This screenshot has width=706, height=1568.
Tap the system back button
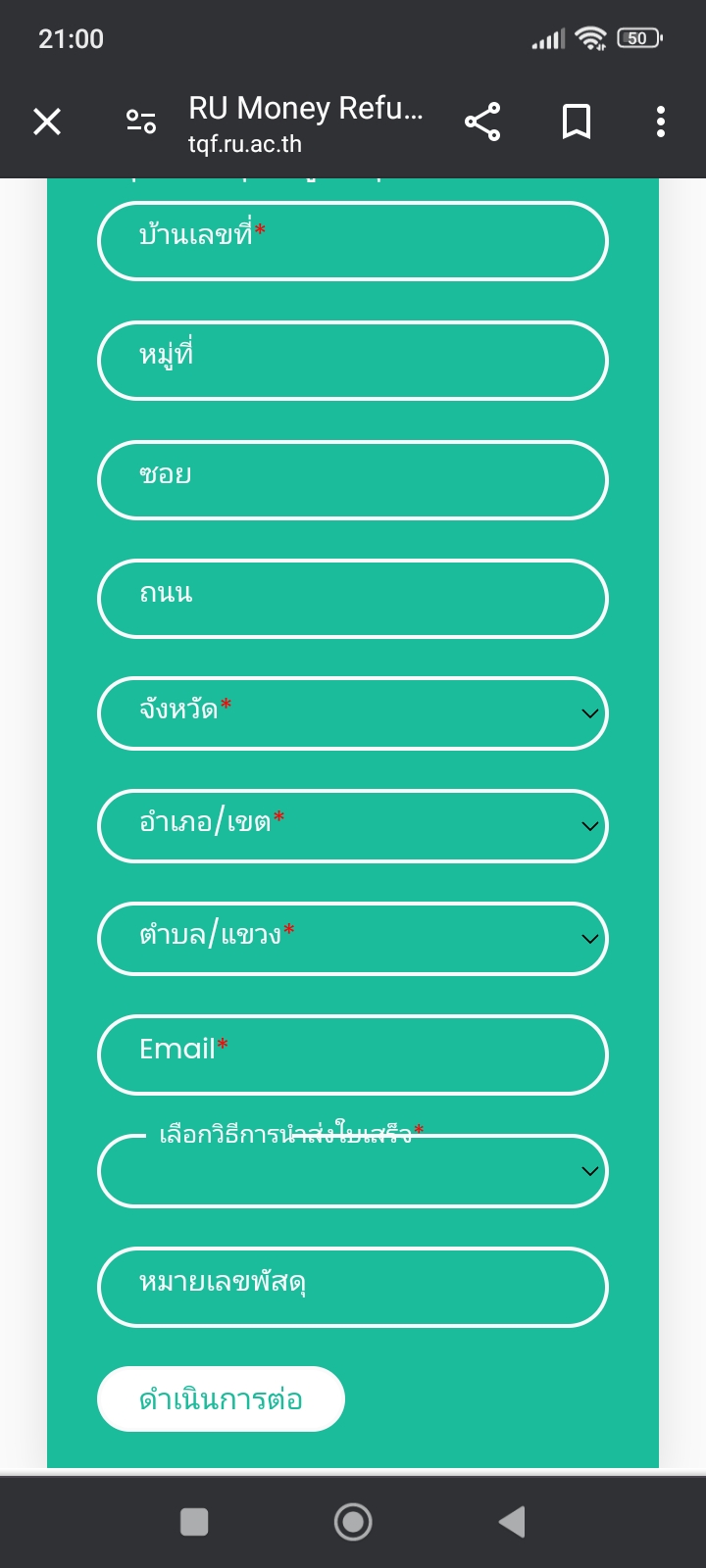(512, 1522)
